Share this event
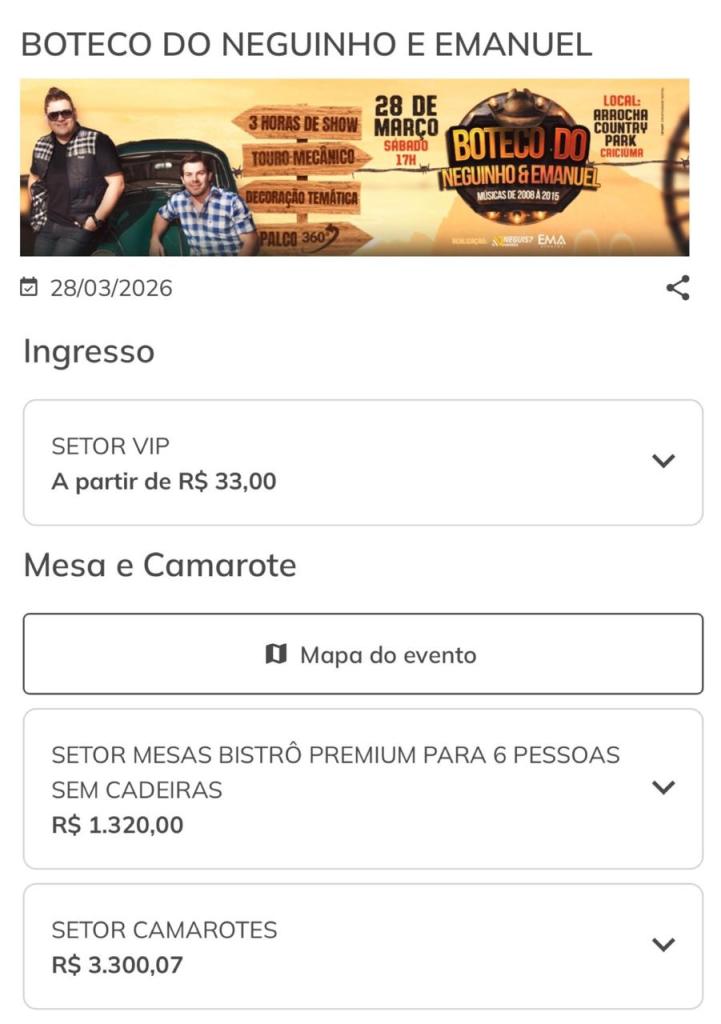 pos(678,289)
